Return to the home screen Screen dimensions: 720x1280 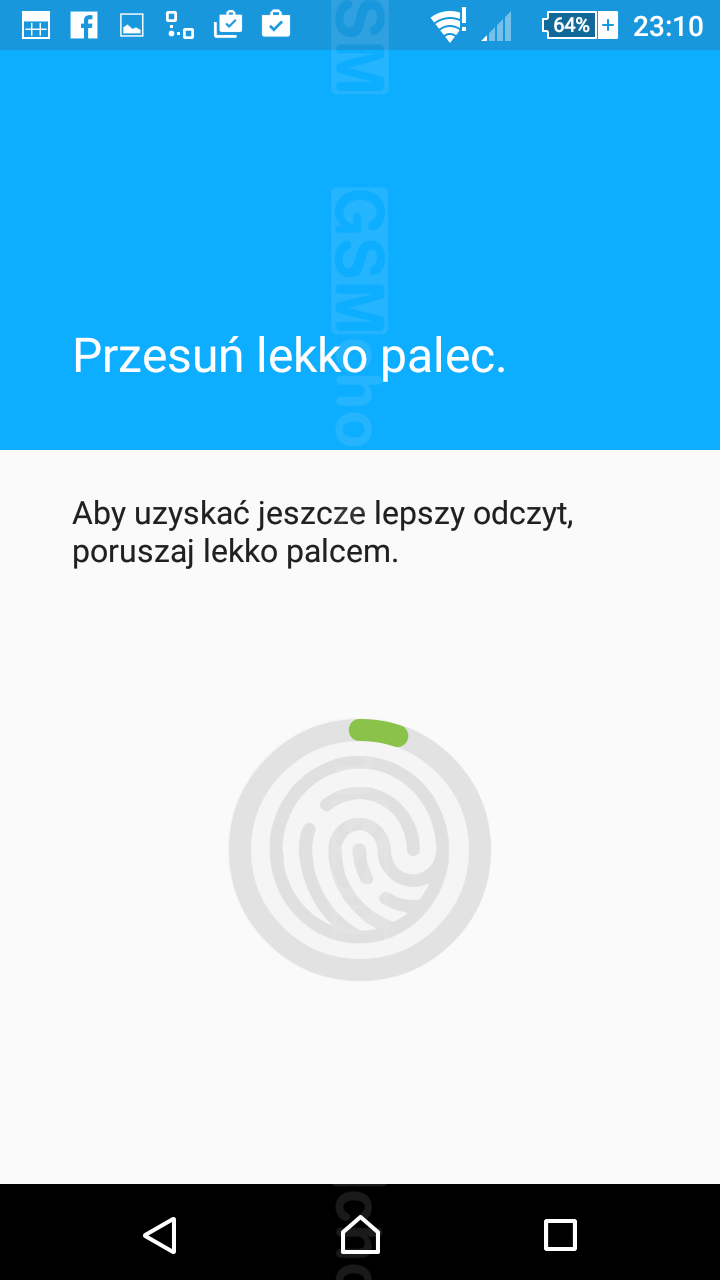click(x=360, y=1234)
